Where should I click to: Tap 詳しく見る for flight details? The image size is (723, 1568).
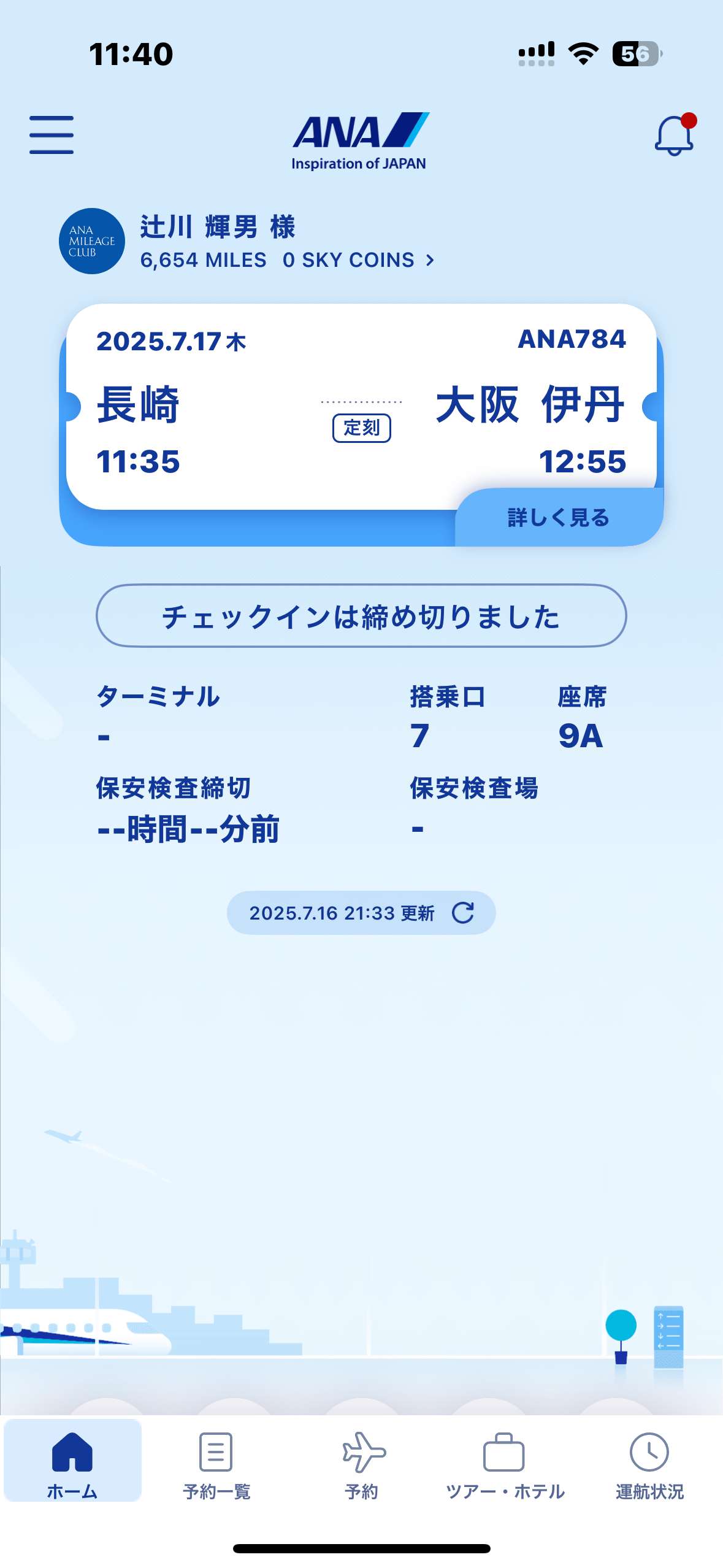(558, 518)
